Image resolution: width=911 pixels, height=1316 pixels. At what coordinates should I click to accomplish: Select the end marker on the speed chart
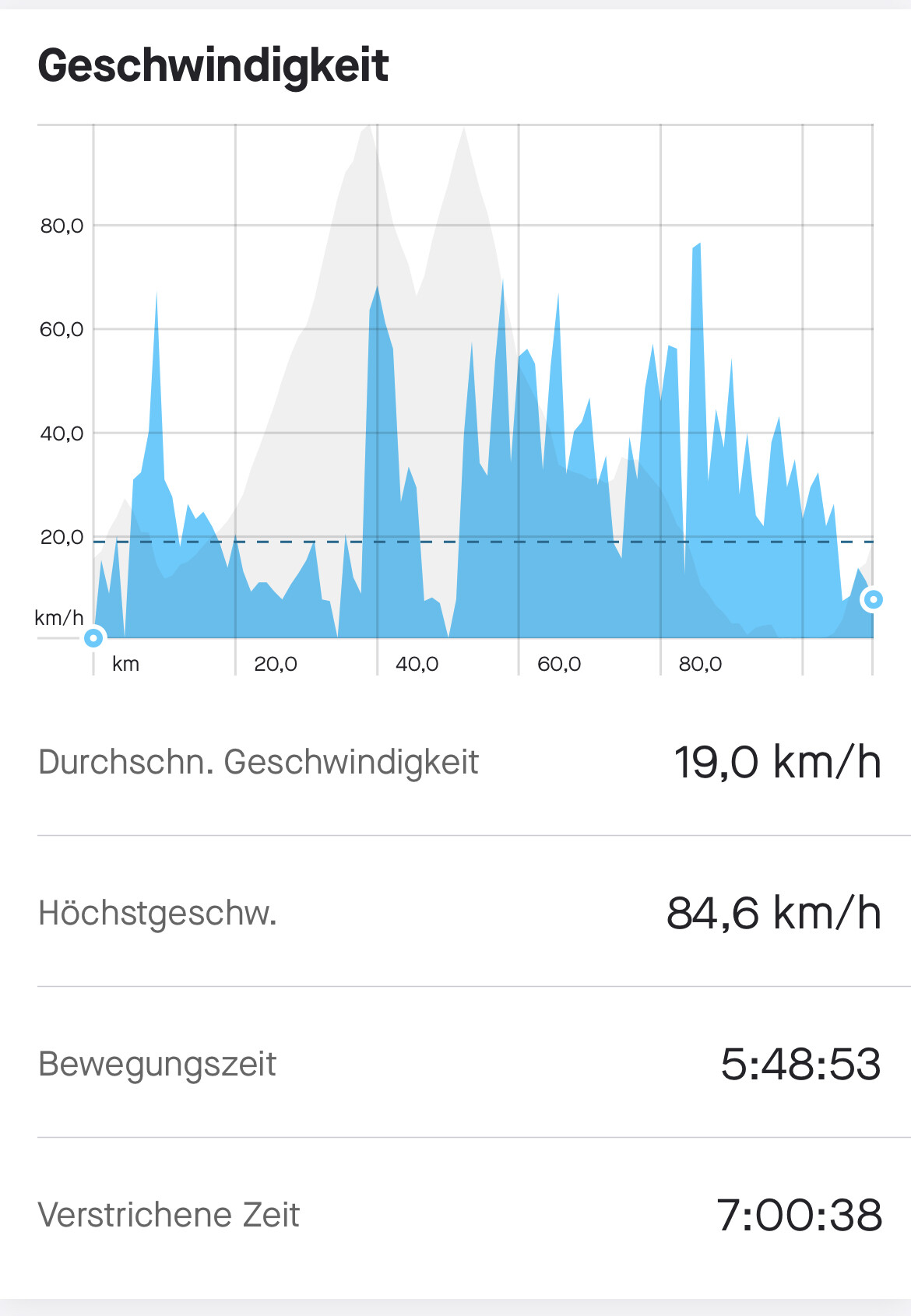pos(874,599)
